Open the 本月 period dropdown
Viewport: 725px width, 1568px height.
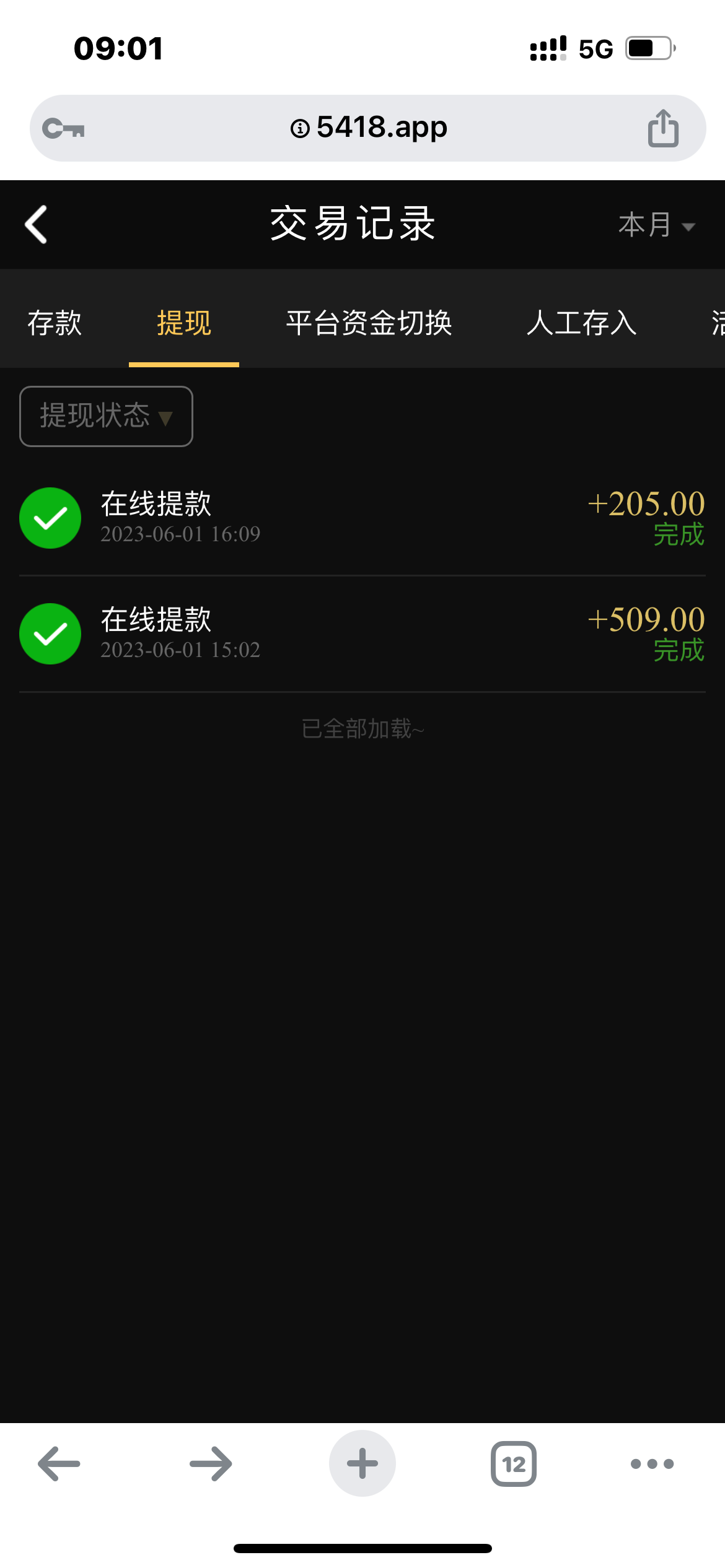pos(656,225)
